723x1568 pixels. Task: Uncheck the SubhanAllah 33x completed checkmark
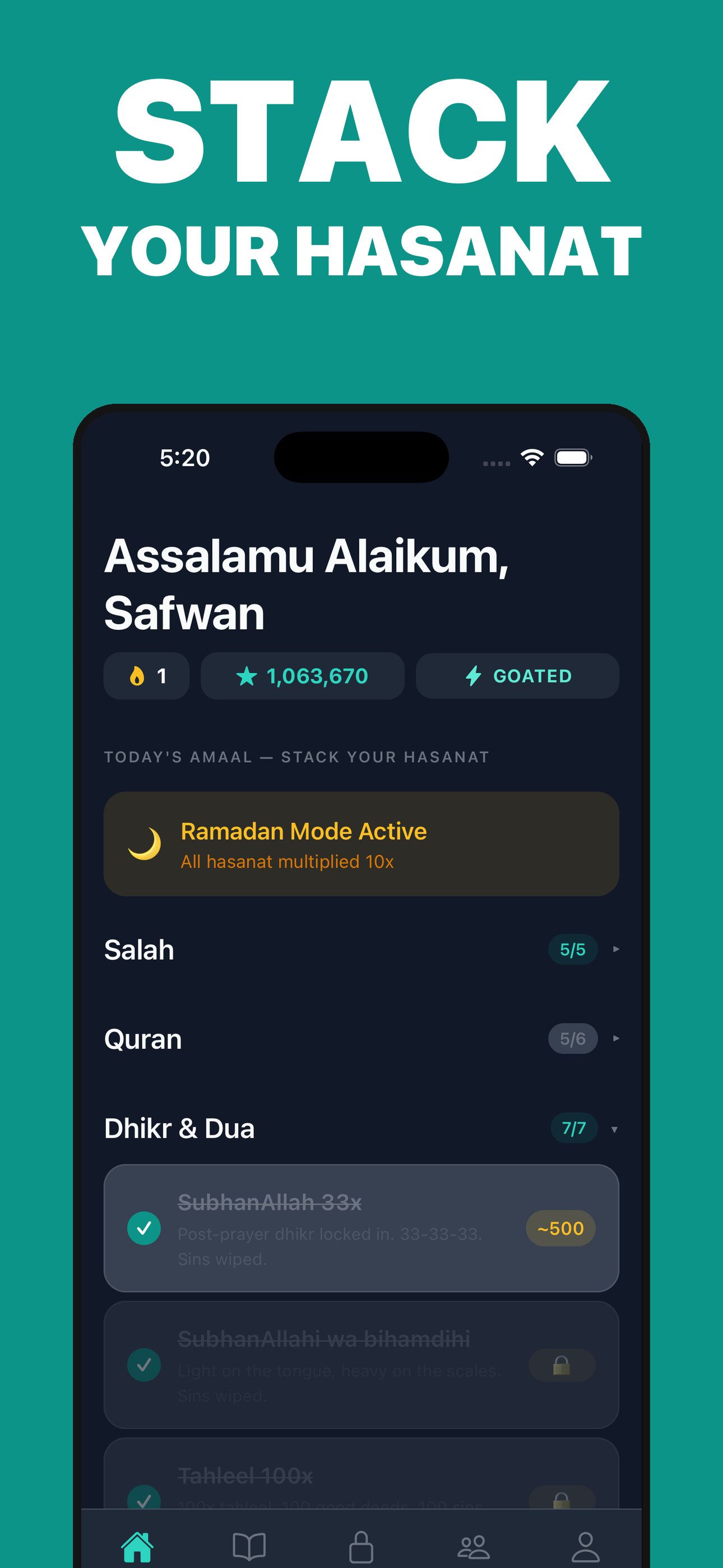(144, 1228)
